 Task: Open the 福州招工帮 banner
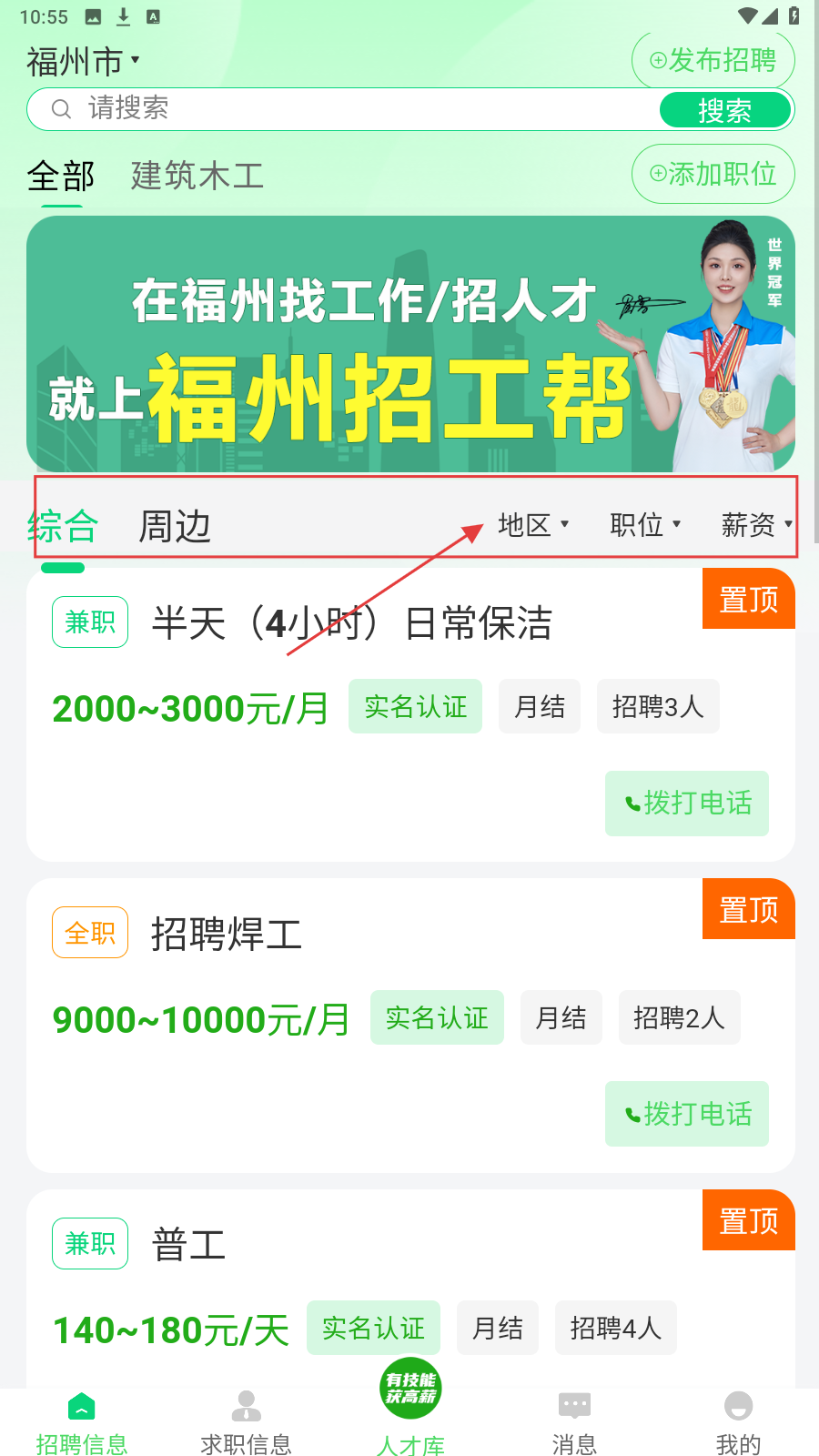410,344
